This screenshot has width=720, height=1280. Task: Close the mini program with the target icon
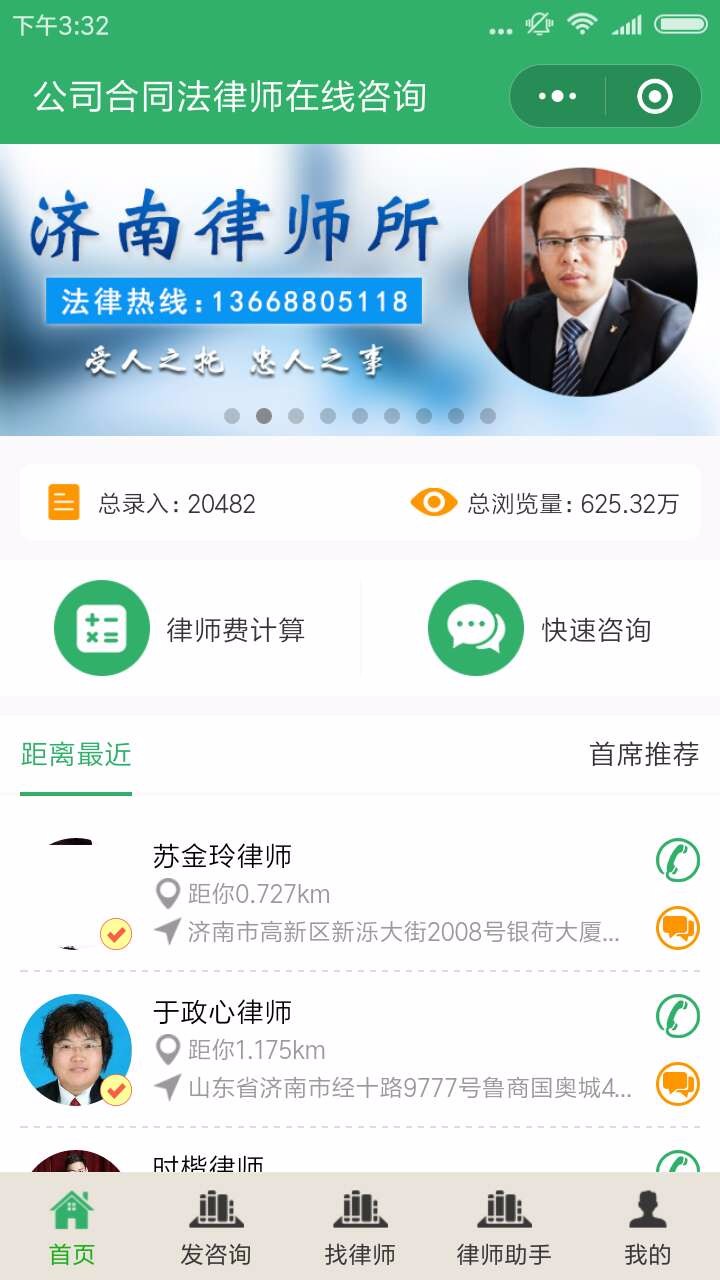point(654,96)
